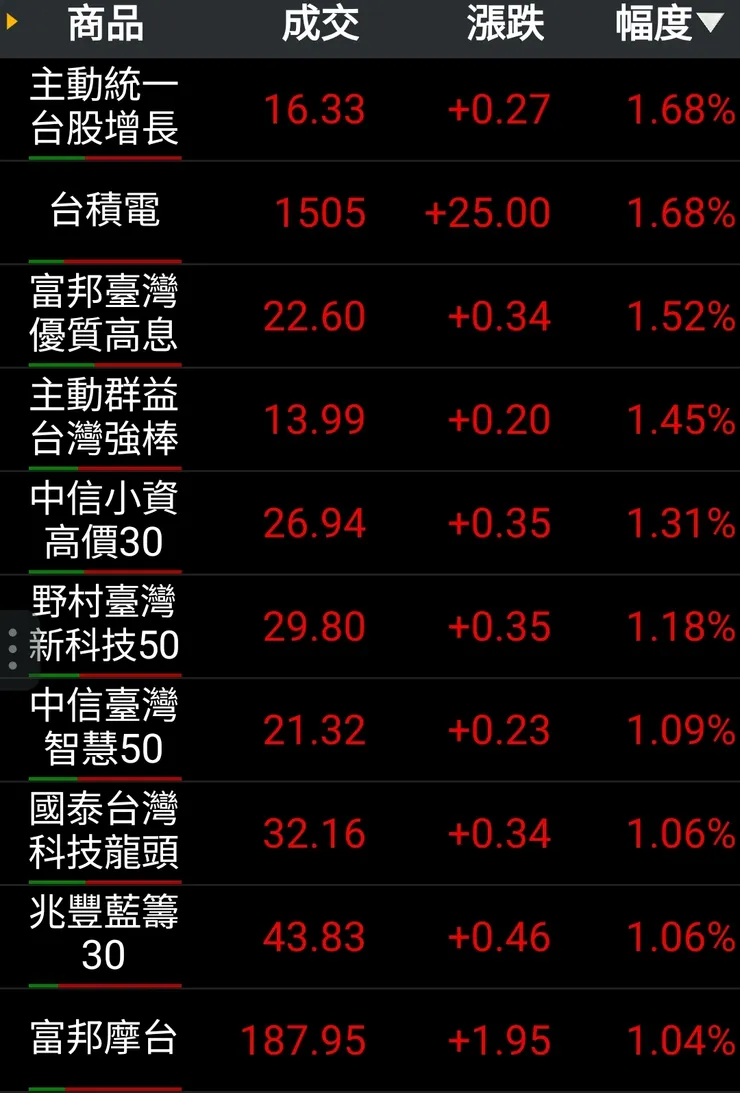The width and height of the screenshot is (740, 1093).
Task: Sort the list by 成交 column
Action: (320, 26)
